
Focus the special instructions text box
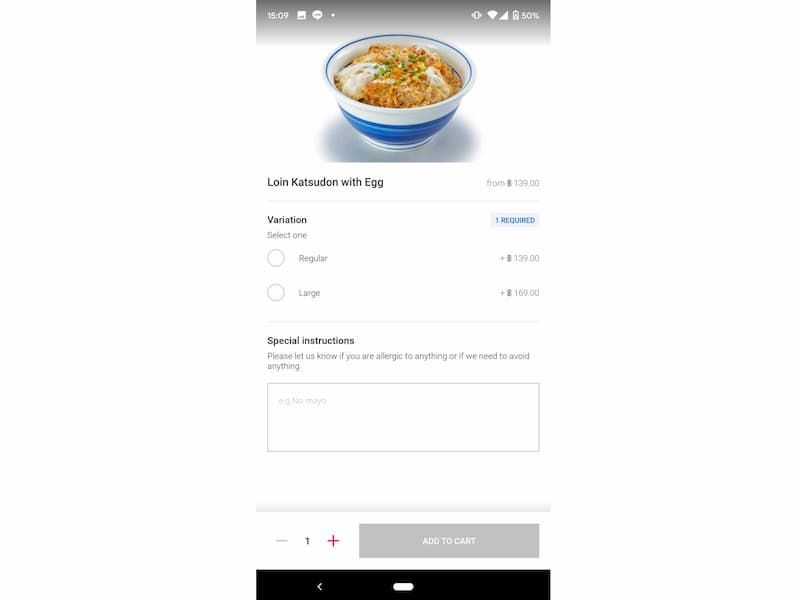click(403, 417)
